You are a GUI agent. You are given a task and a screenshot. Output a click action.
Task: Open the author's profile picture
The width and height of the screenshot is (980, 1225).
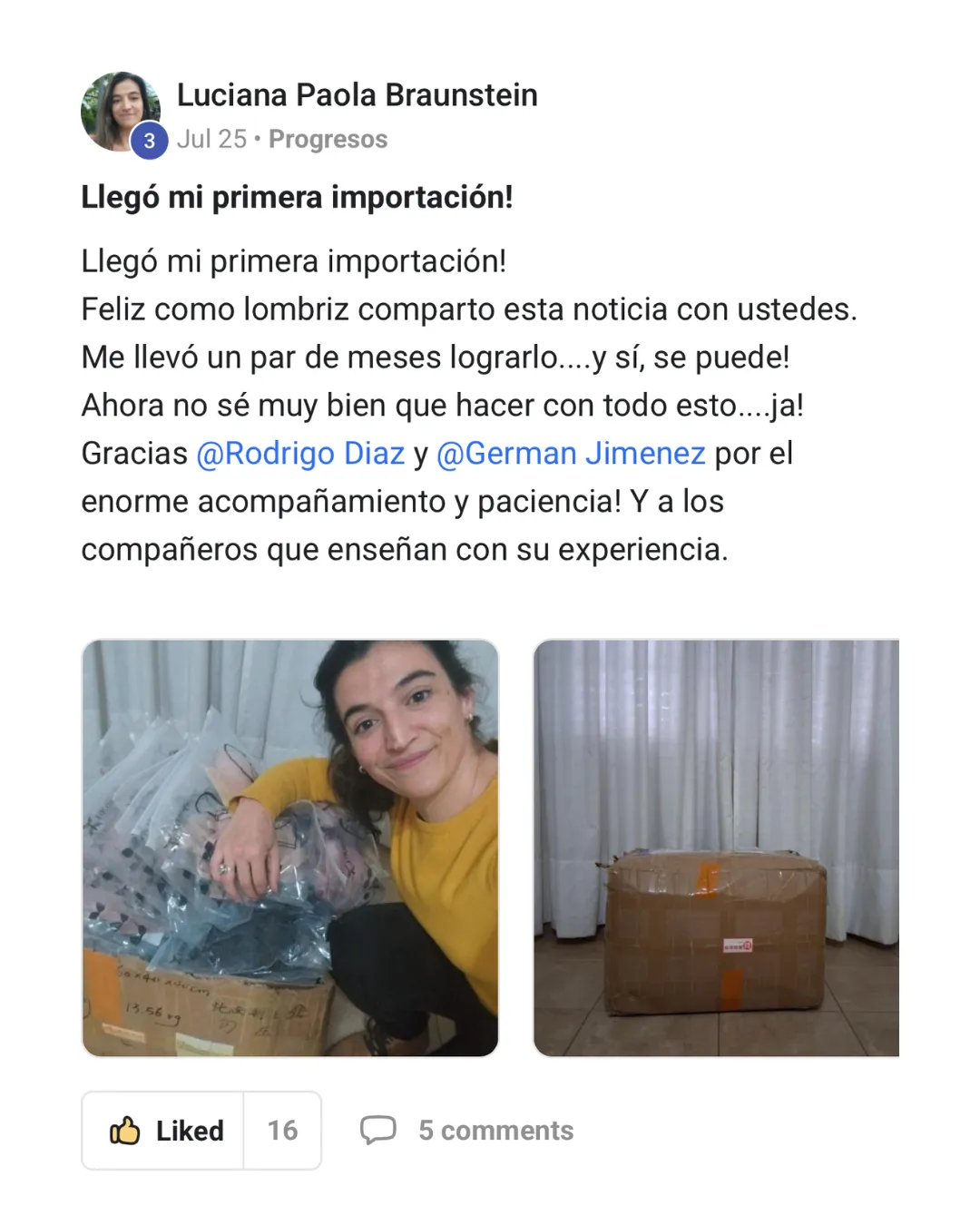coord(120,111)
